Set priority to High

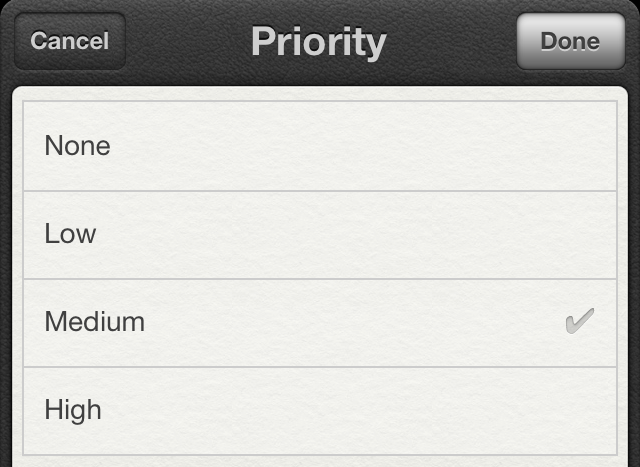click(x=320, y=410)
